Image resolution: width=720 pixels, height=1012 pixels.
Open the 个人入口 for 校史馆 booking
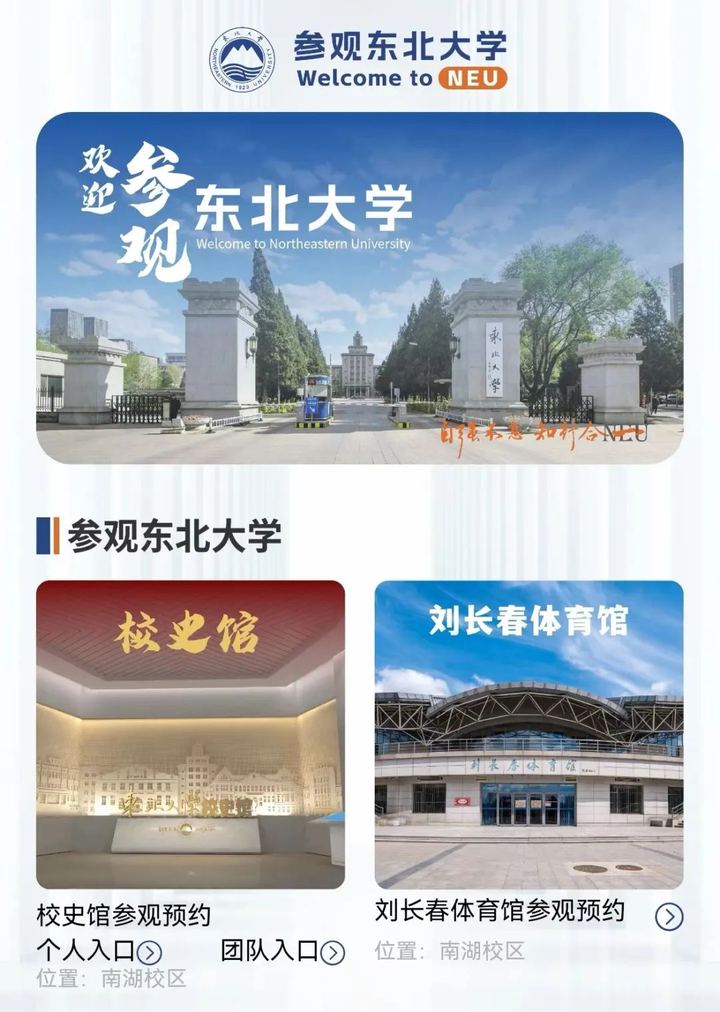[149, 951]
